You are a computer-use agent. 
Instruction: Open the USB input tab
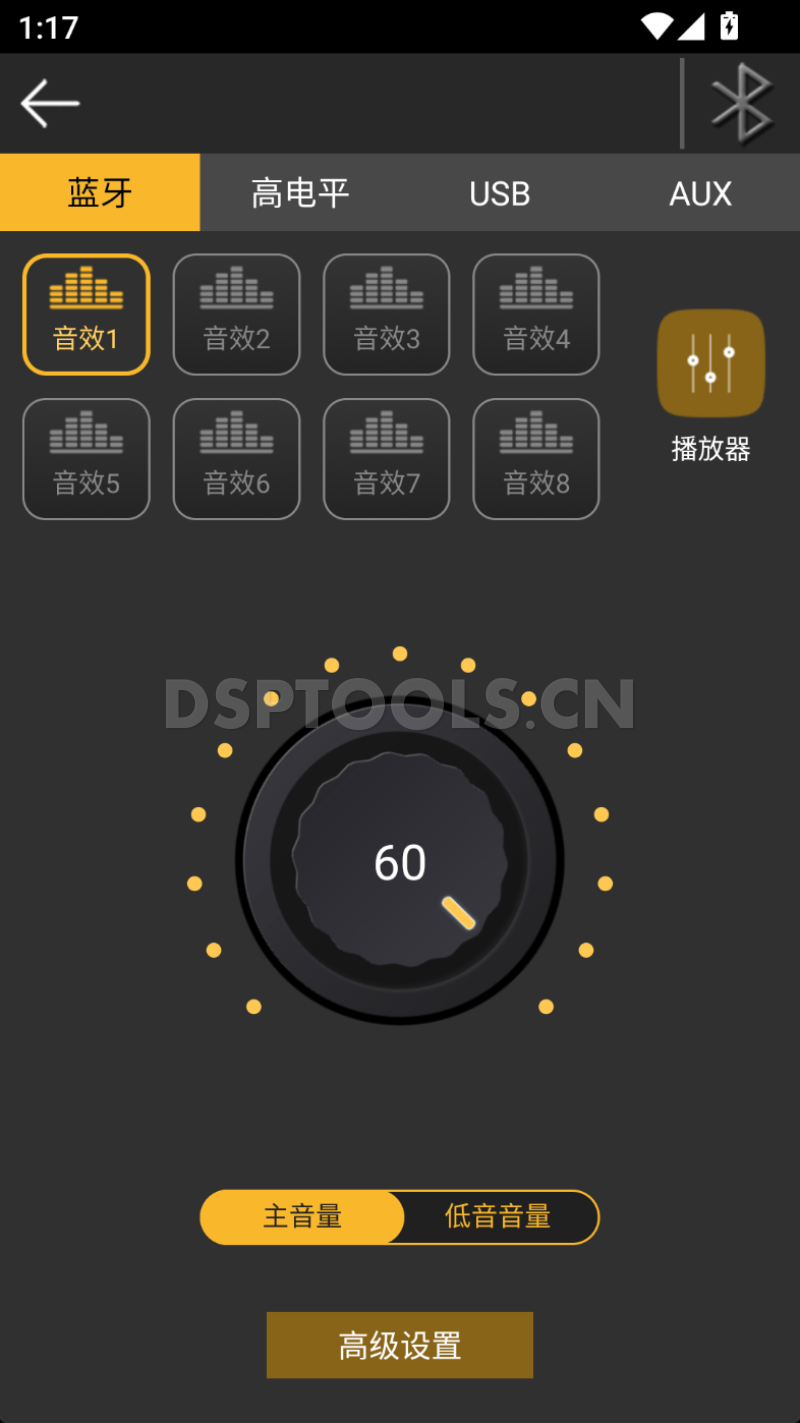pos(500,192)
